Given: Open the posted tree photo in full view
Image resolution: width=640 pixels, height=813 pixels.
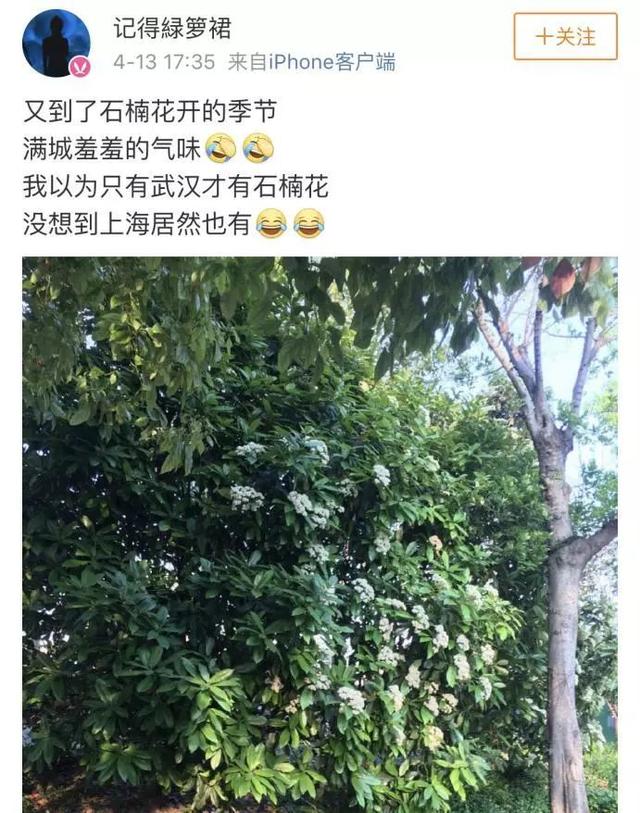Looking at the screenshot, I should point(320,535).
